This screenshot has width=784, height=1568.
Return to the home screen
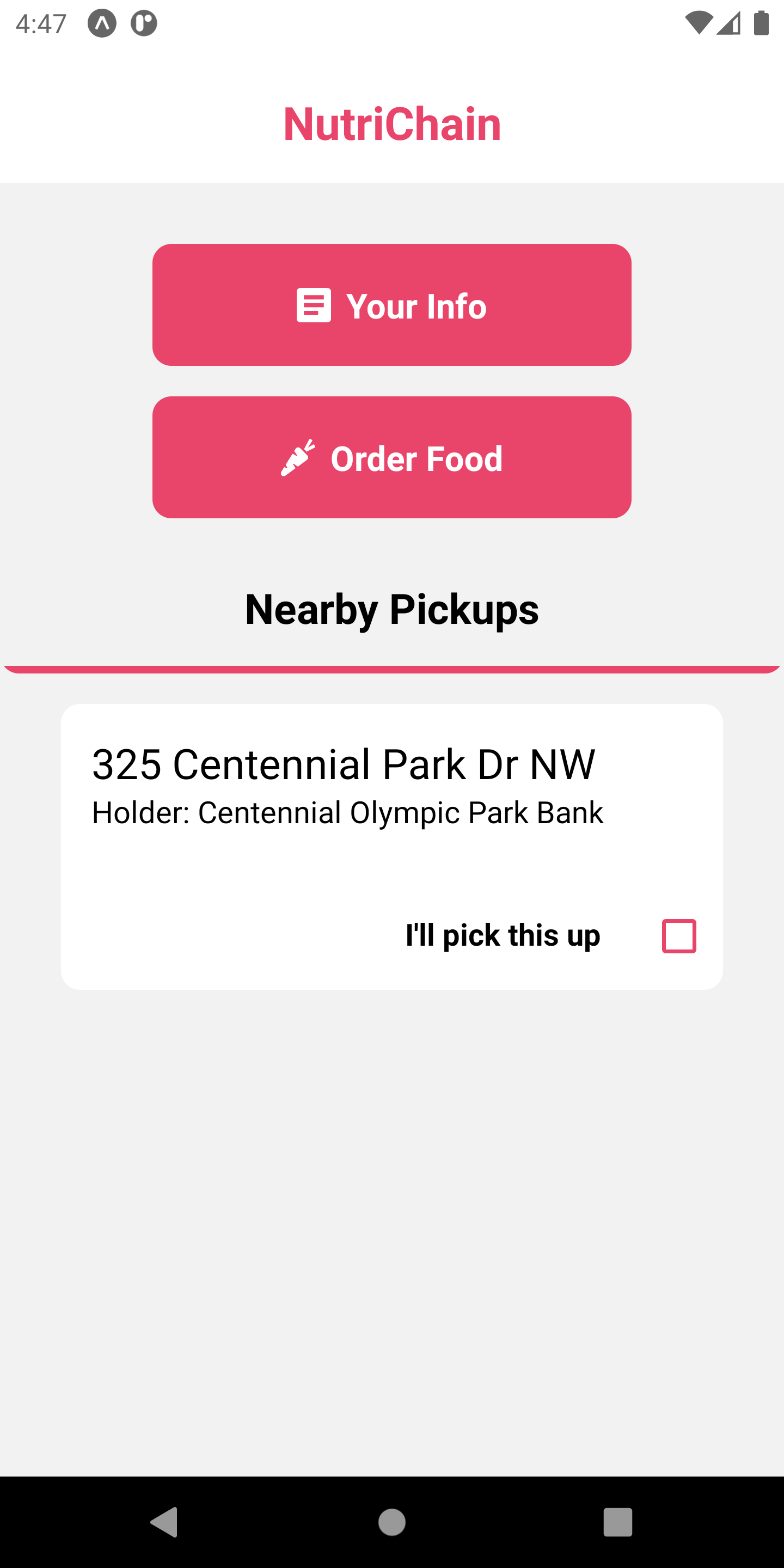391,1522
